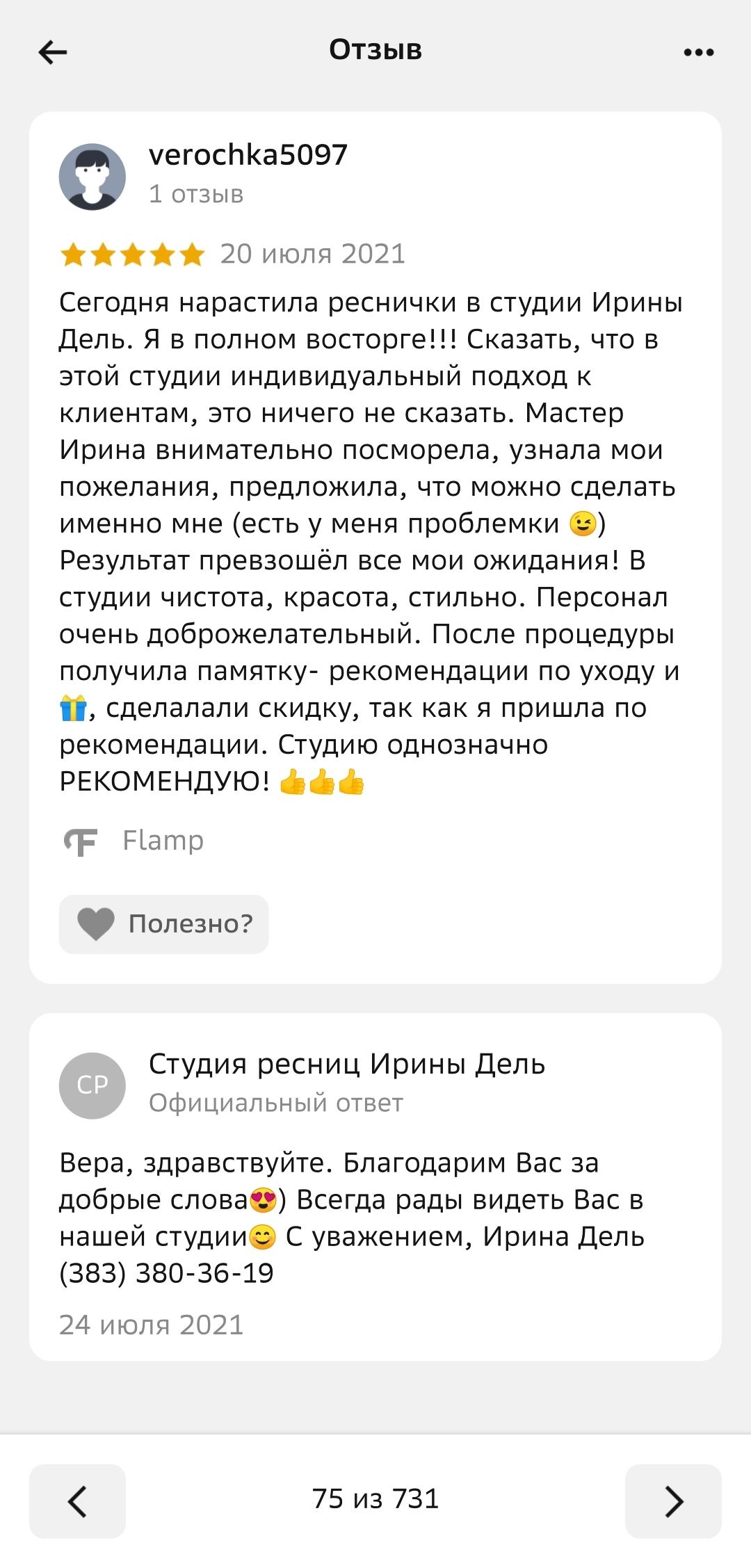The height and width of the screenshot is (1568, 751).
Task: Go back using the top arrow
Action: [53, 52]
